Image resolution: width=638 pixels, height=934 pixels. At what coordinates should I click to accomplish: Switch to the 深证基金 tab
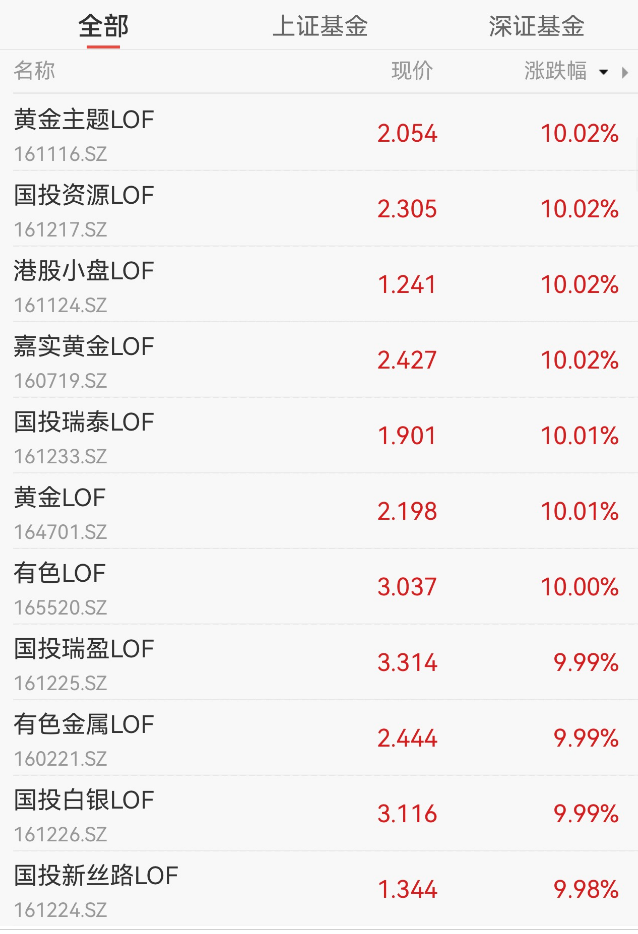pos(536,26)
